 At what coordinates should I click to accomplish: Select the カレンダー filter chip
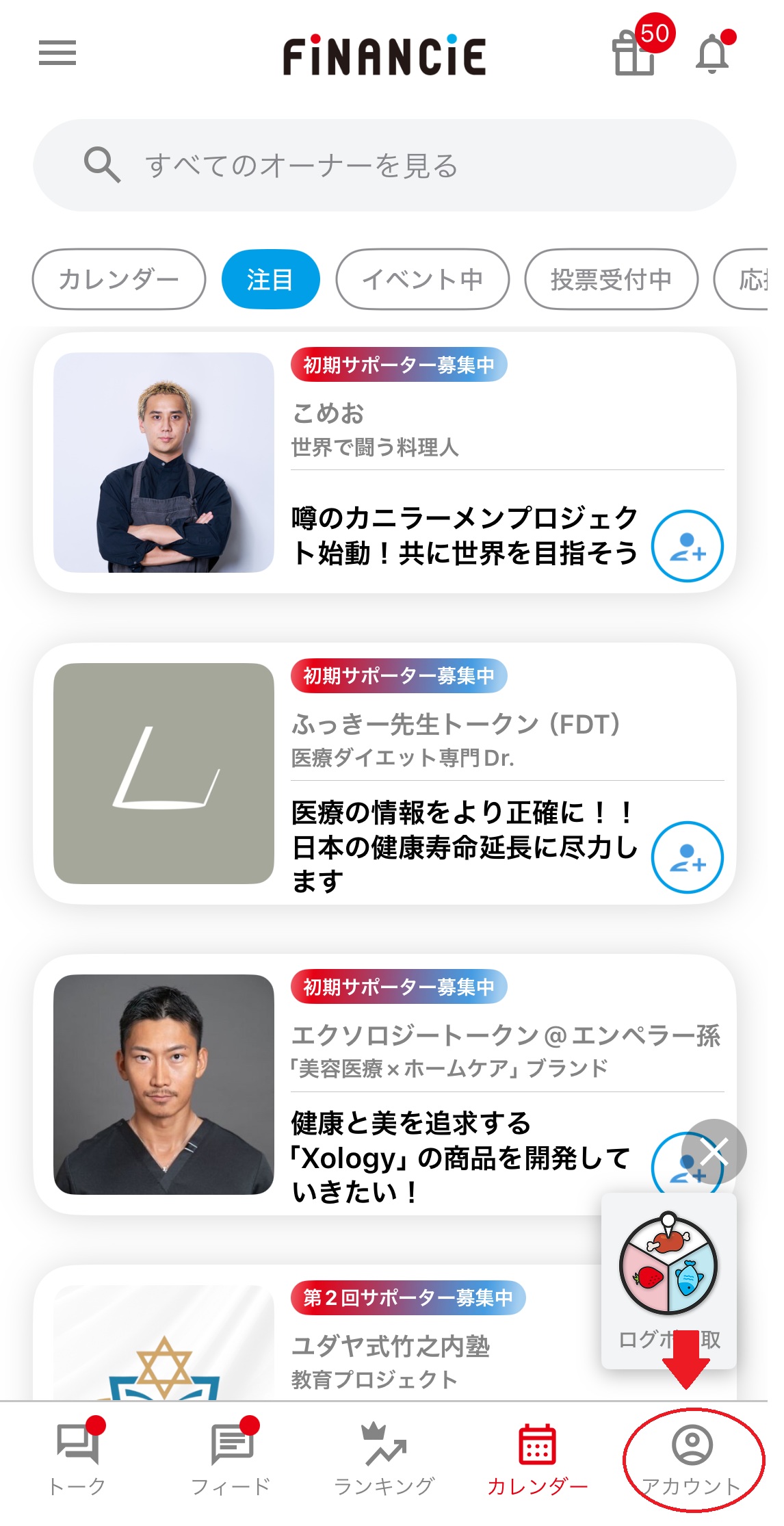point(119,279)
